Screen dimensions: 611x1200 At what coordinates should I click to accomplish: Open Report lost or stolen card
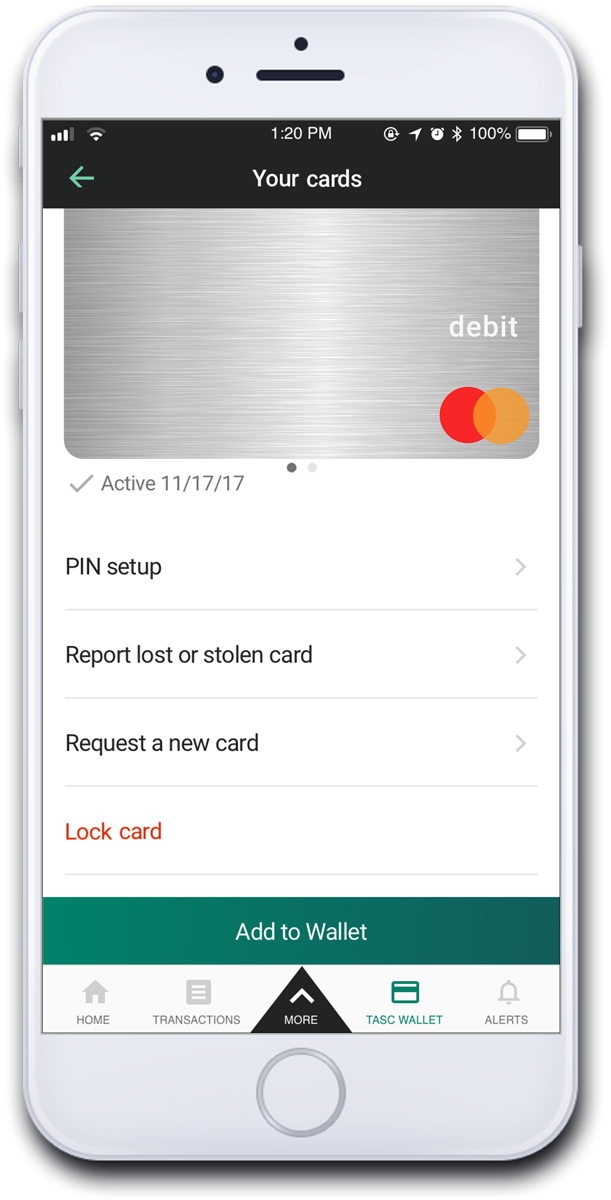click(301, 655)
